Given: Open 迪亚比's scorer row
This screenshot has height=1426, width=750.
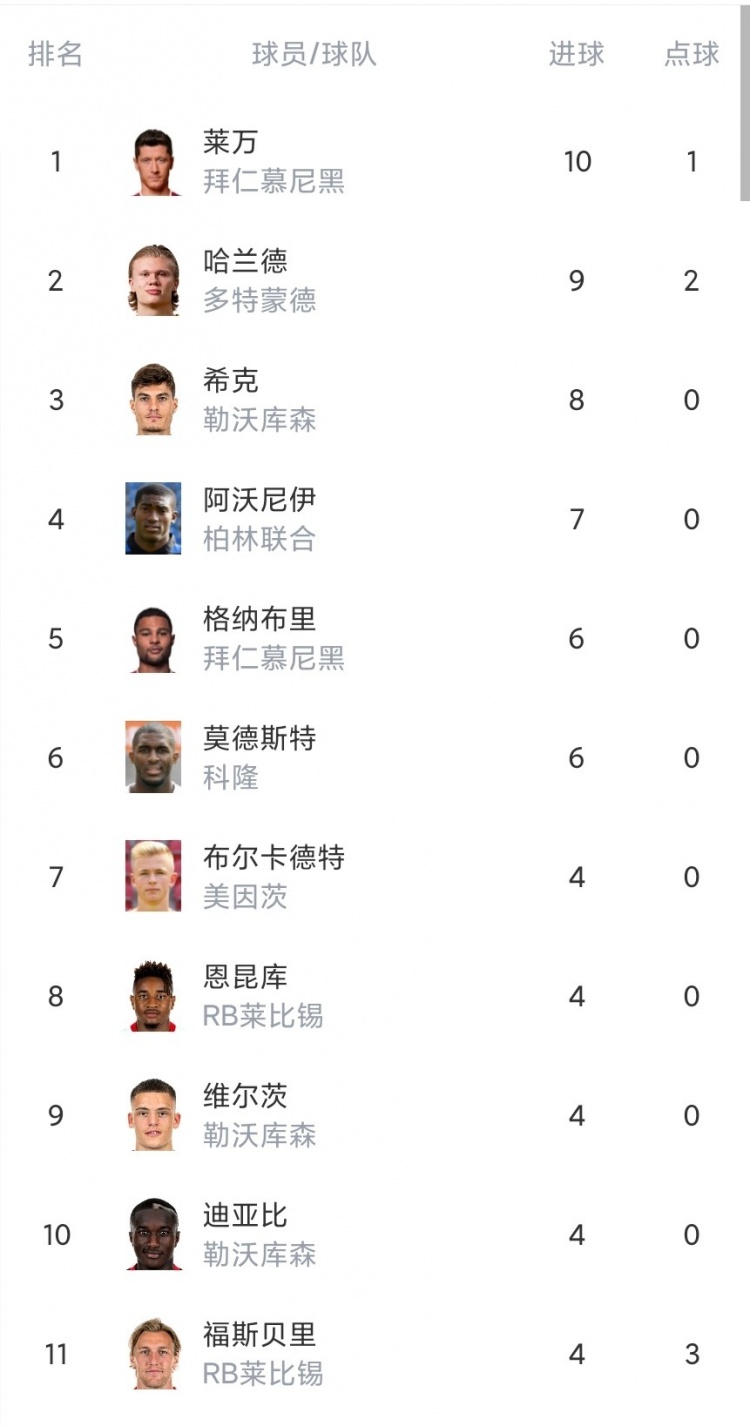Looking at the screenshot, I should (x=375, y=1235).
